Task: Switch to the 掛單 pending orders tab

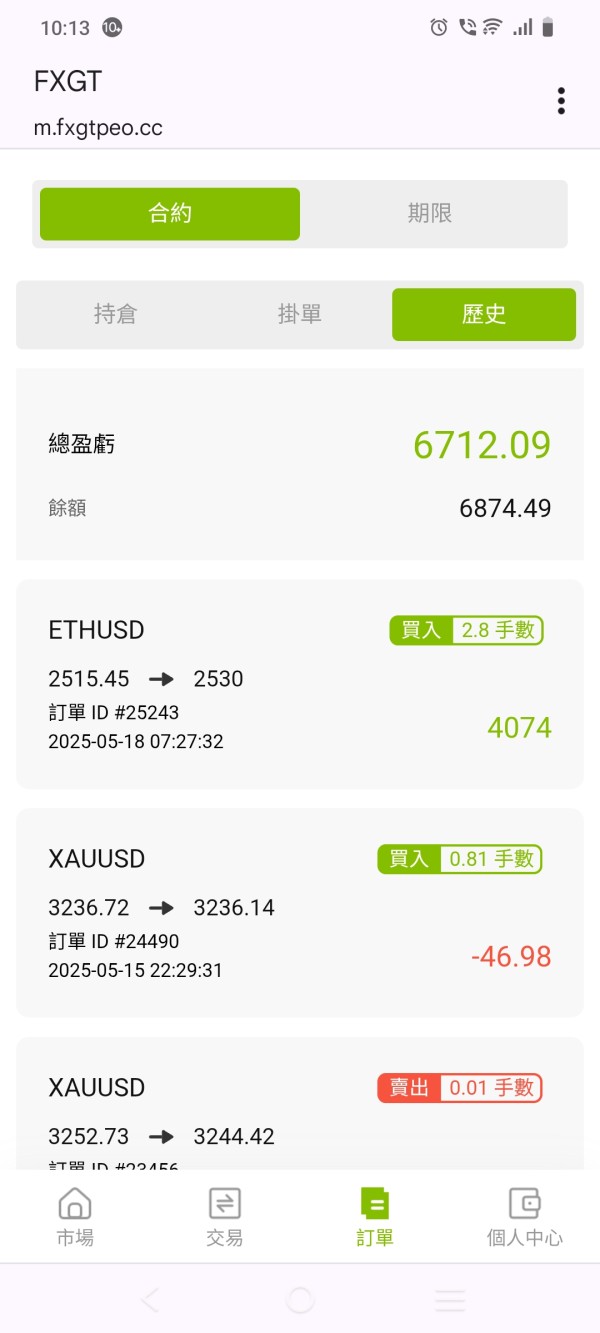Action: click(299, 314)
